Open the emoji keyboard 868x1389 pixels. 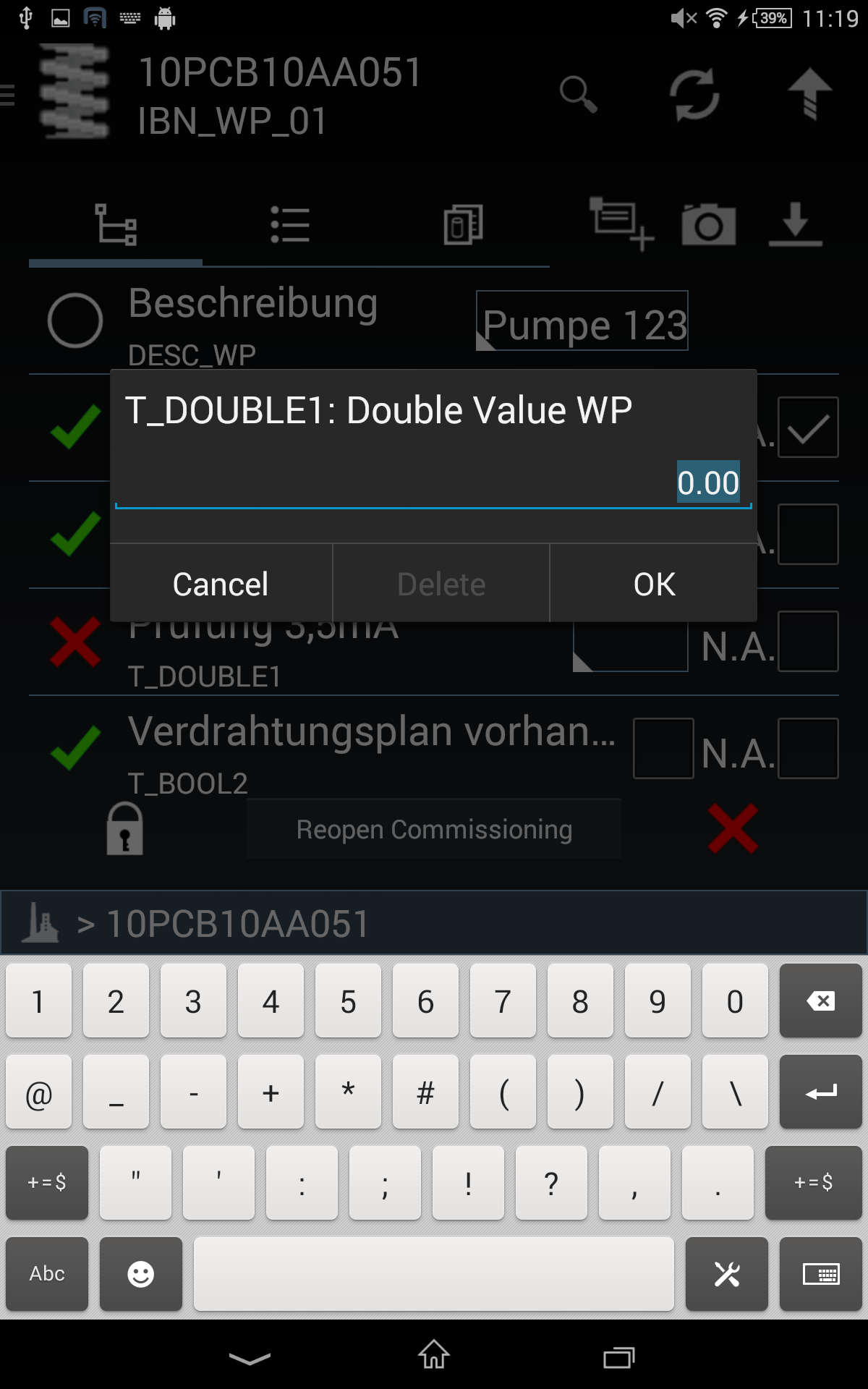point(141,1273)
